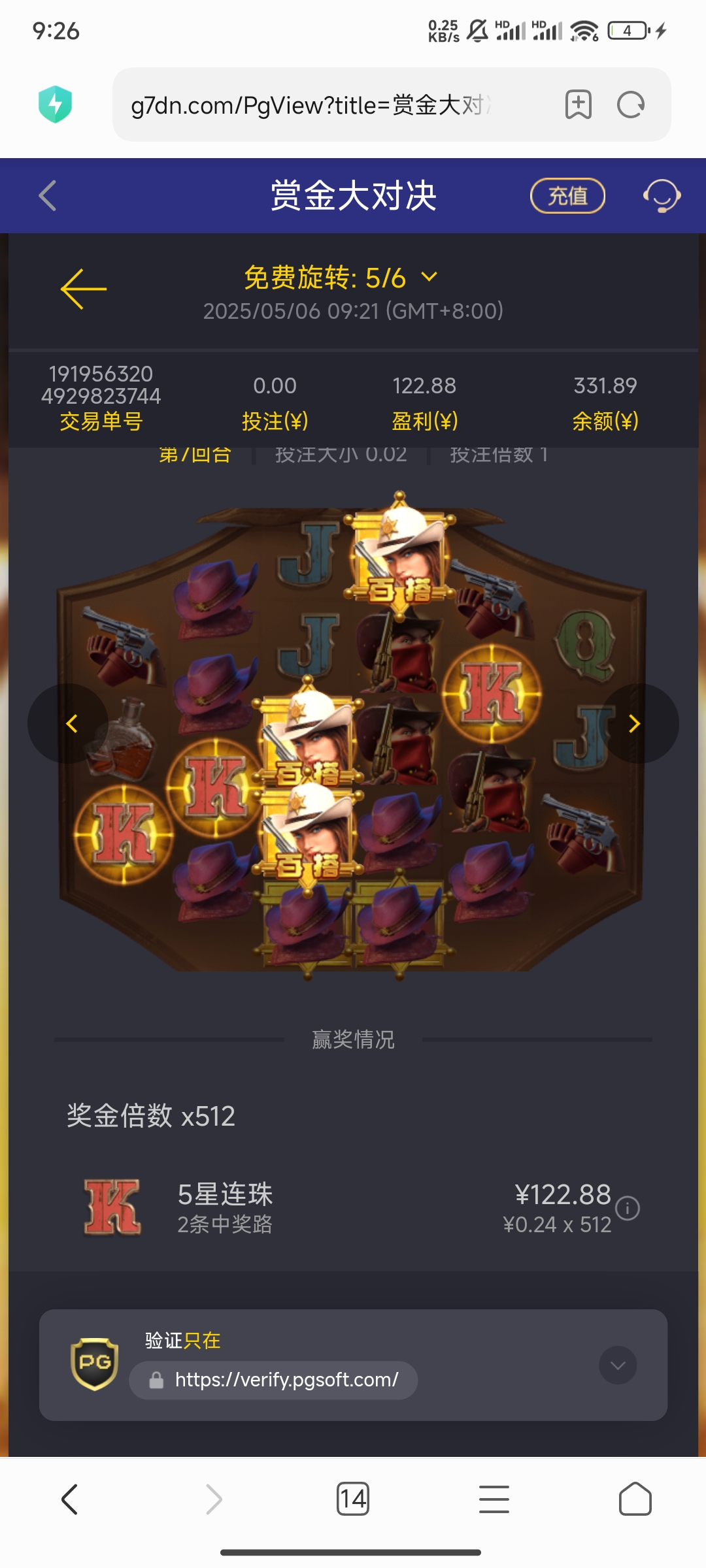The width and height of the screenshot is (706, 1568).
Task: Go to the browser home page
Action: point(635,1499)
